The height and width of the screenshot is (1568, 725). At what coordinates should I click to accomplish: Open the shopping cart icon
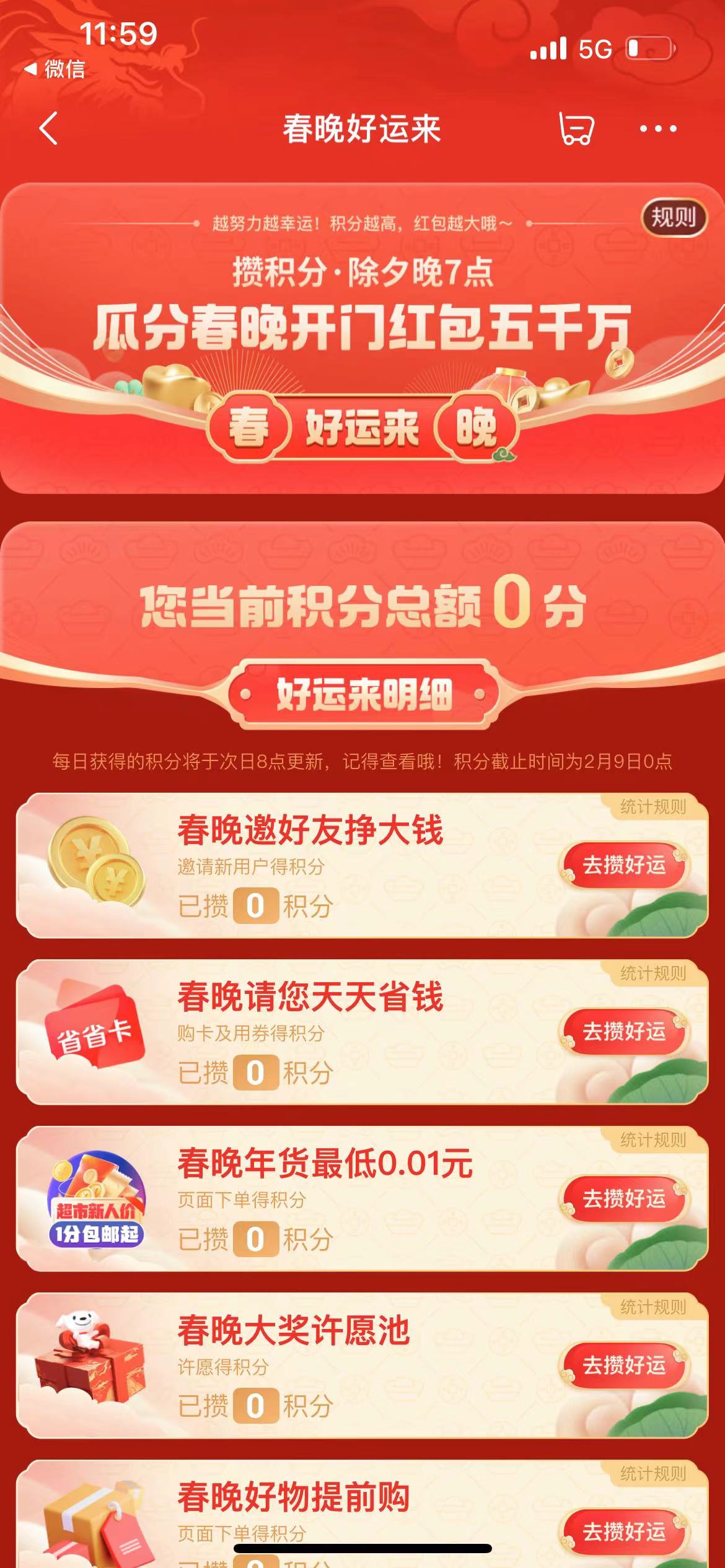click(x=576, y=129)
